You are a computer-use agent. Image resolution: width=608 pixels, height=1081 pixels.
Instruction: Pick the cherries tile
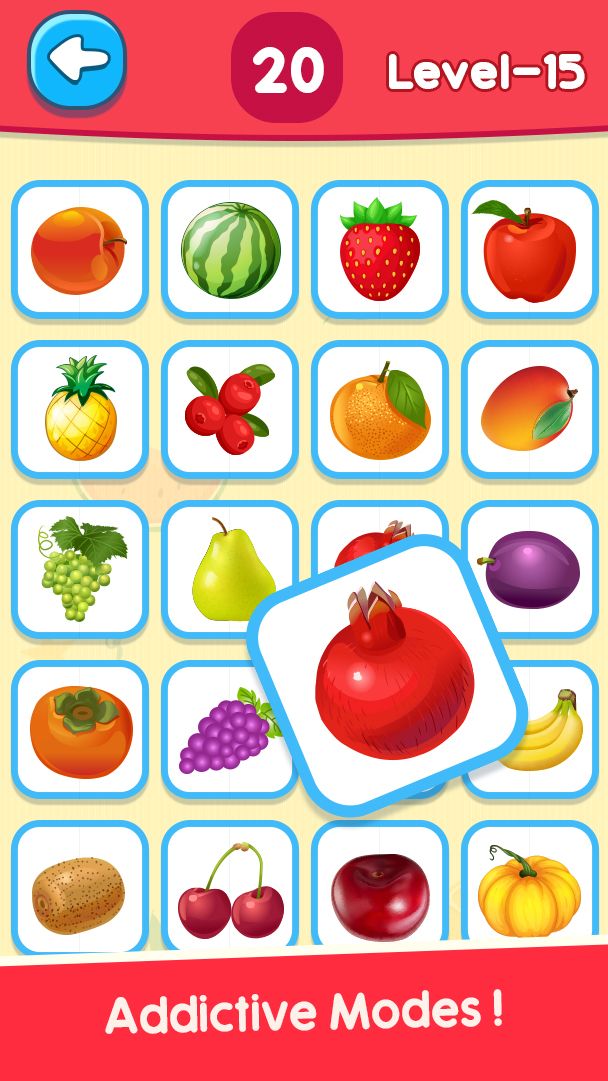[x=230, y=889]
